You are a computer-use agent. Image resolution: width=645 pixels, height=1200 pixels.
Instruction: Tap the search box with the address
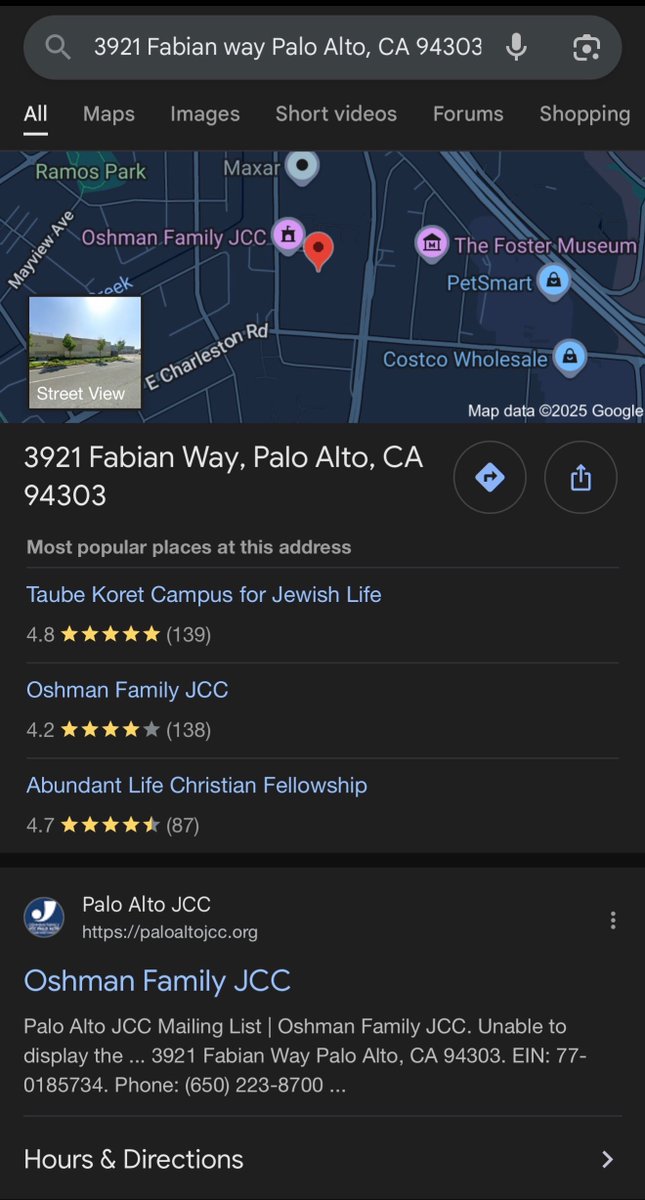[x=287, y=47]
